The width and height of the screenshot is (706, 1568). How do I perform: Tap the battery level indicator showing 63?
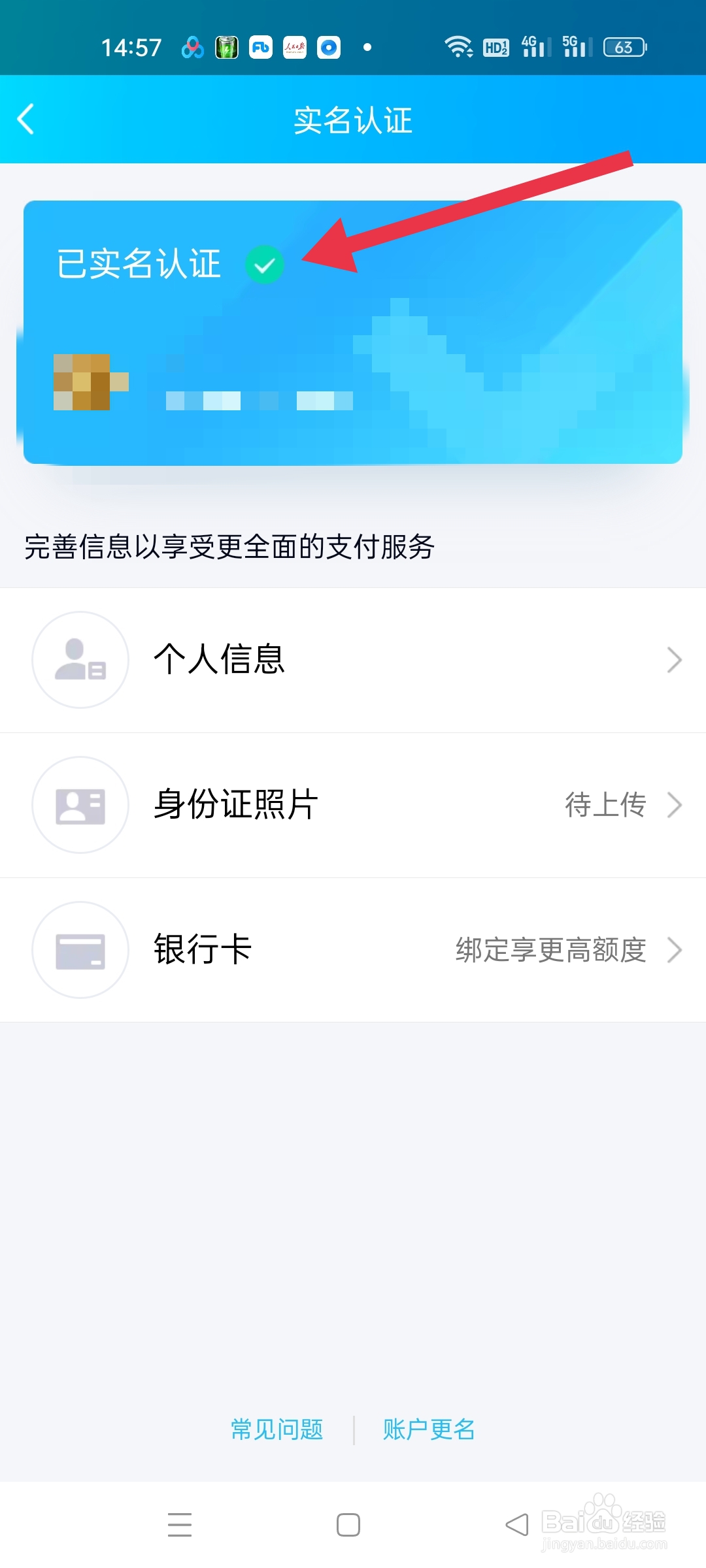click(624, 48)
